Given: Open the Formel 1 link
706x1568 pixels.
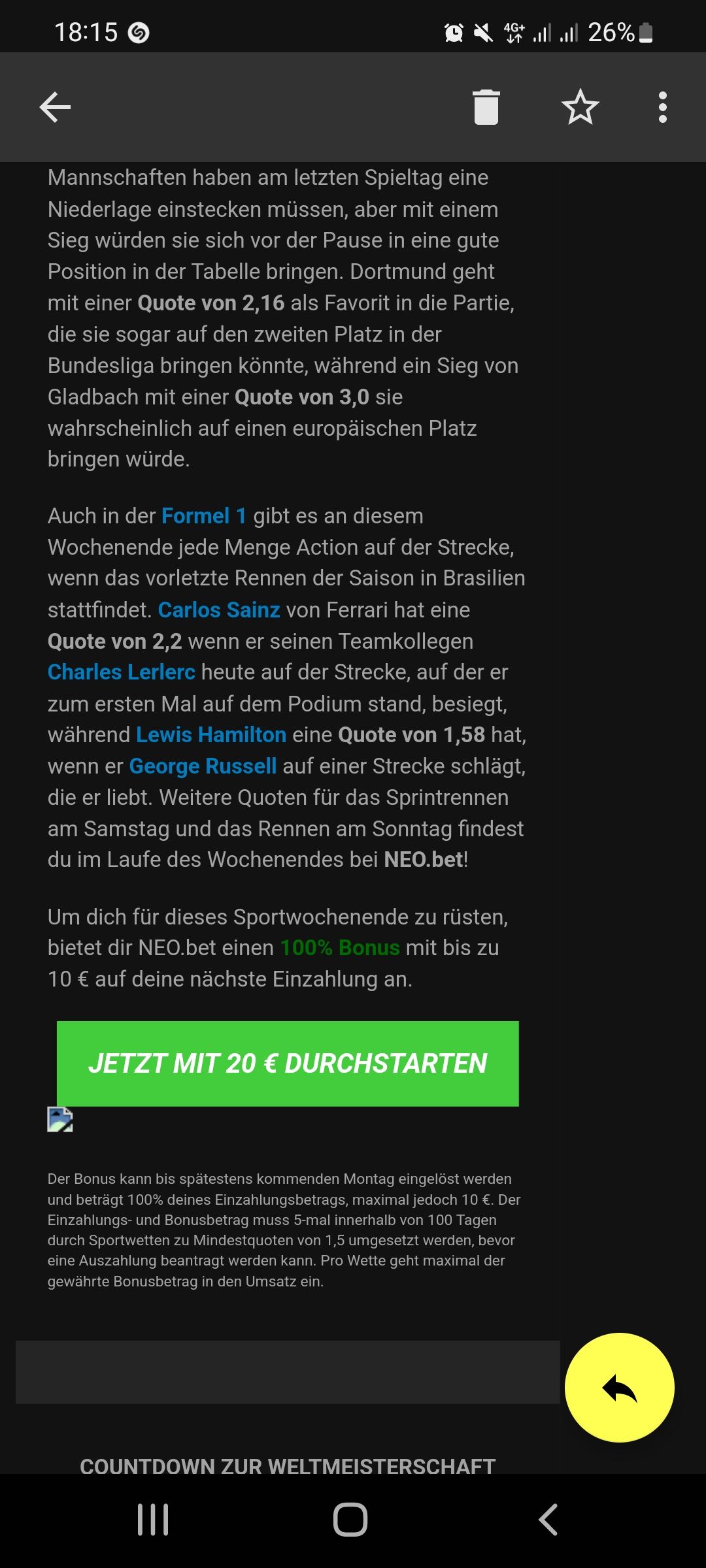Looking at the screenshot, I should [203, 516].
